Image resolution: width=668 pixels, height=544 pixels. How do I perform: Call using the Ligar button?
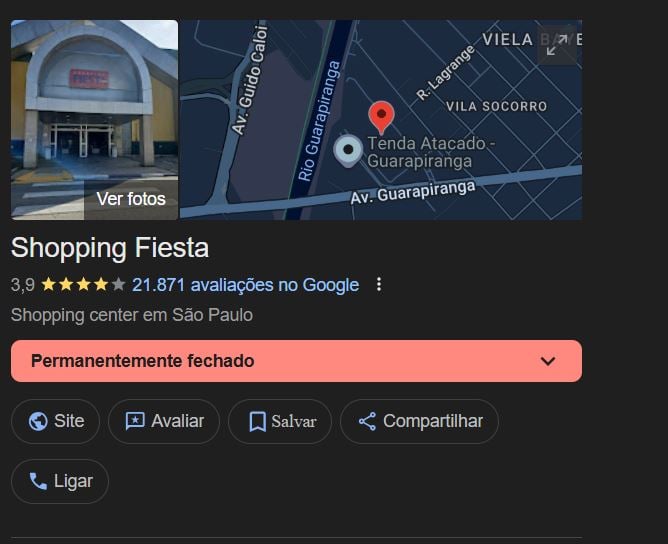(x=60, y=481)
